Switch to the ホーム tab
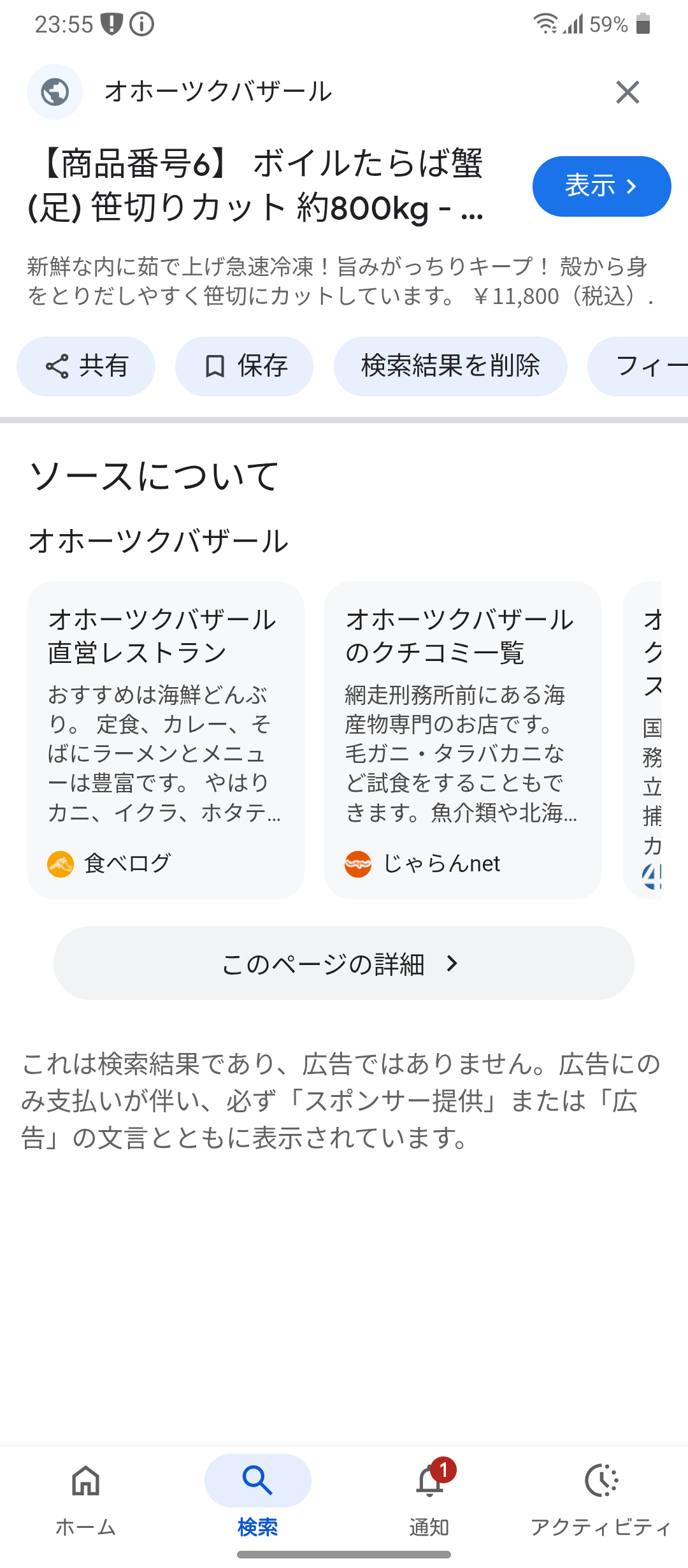Viewport: 688px width, 1568px height. [86, 1498]
